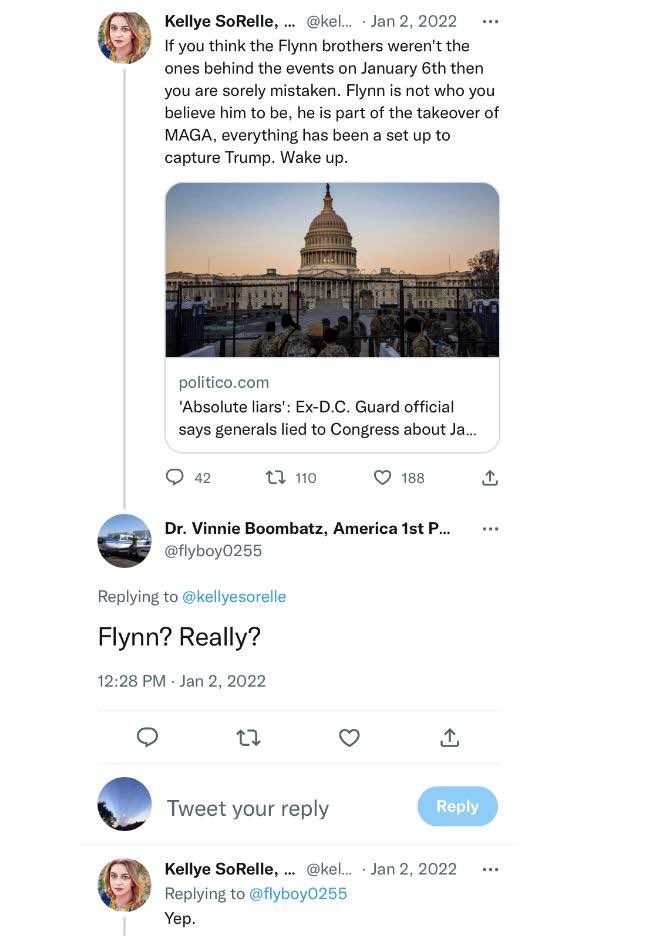Open overflow menu on Kellye's first tweet
The width and height of the screenshot is (653, 936).
[x=490, y=21]
